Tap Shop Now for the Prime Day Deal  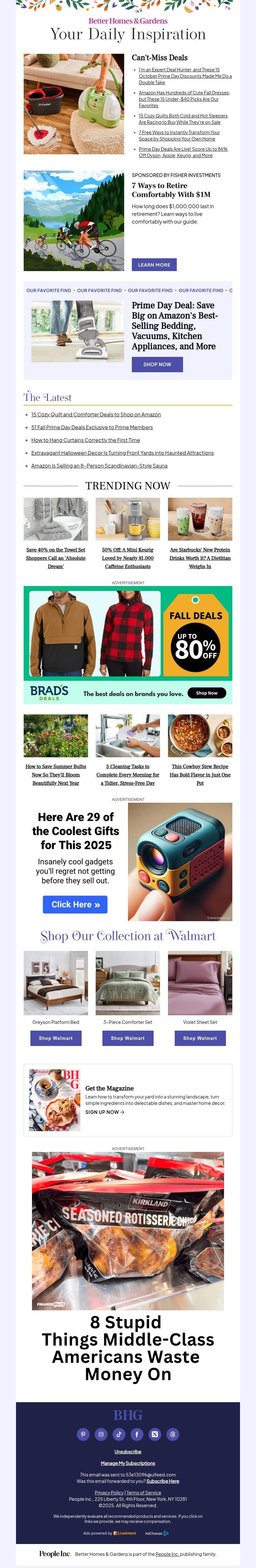click(x=157, y=364)
